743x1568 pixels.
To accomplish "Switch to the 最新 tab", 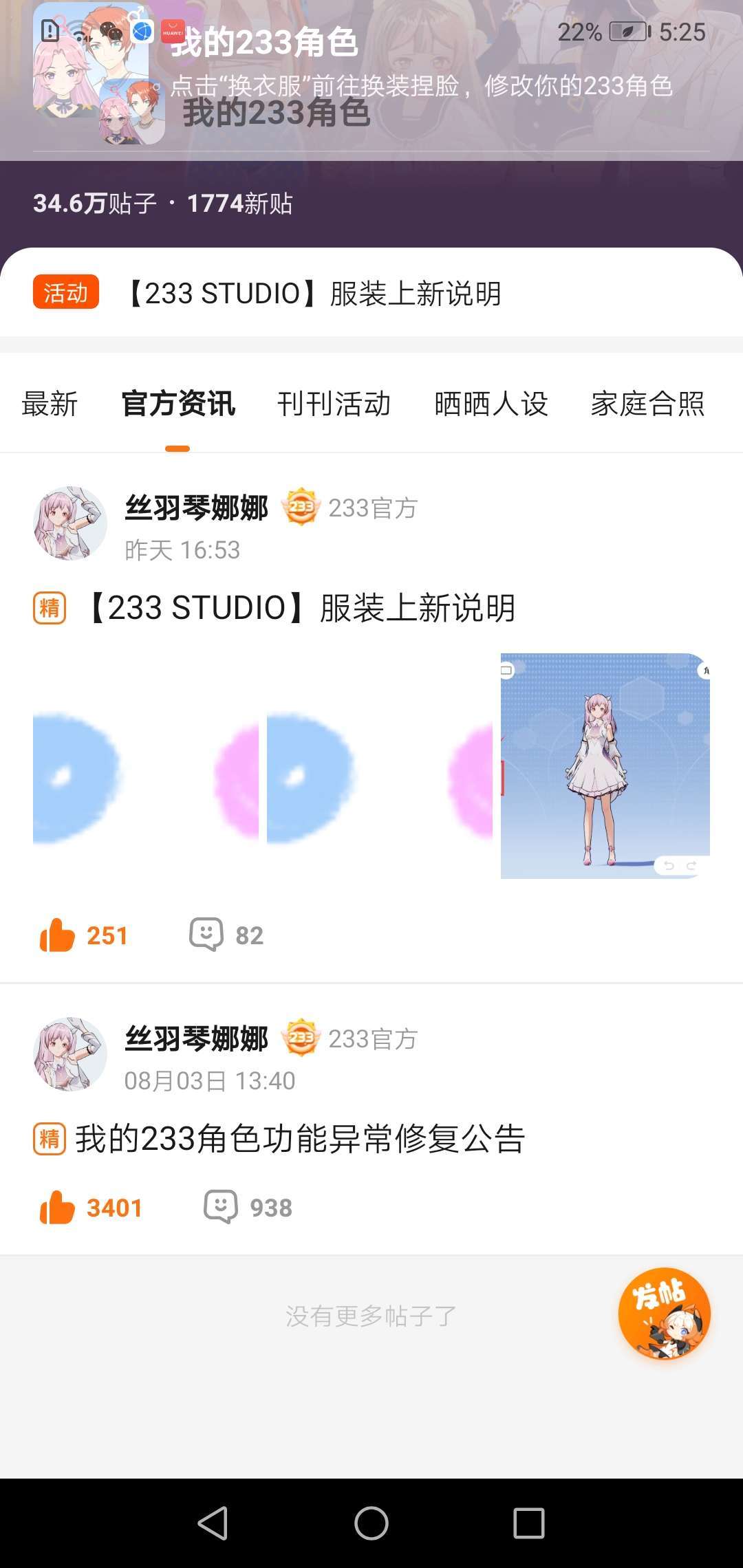I will coord(50,404).
